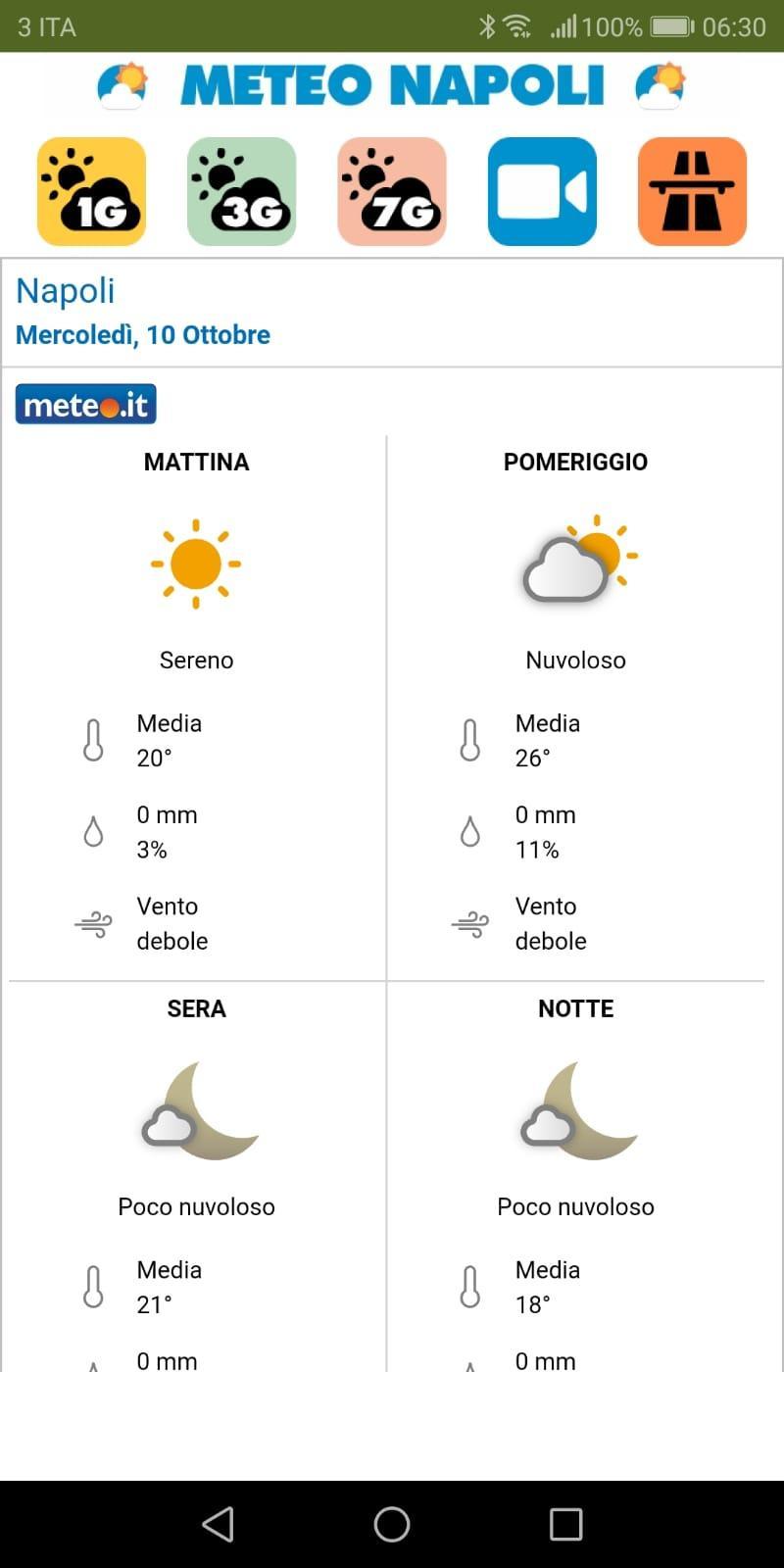Switch to the 3-day forecast
The width and height of the screenshot is (784, 1568).
241,191
